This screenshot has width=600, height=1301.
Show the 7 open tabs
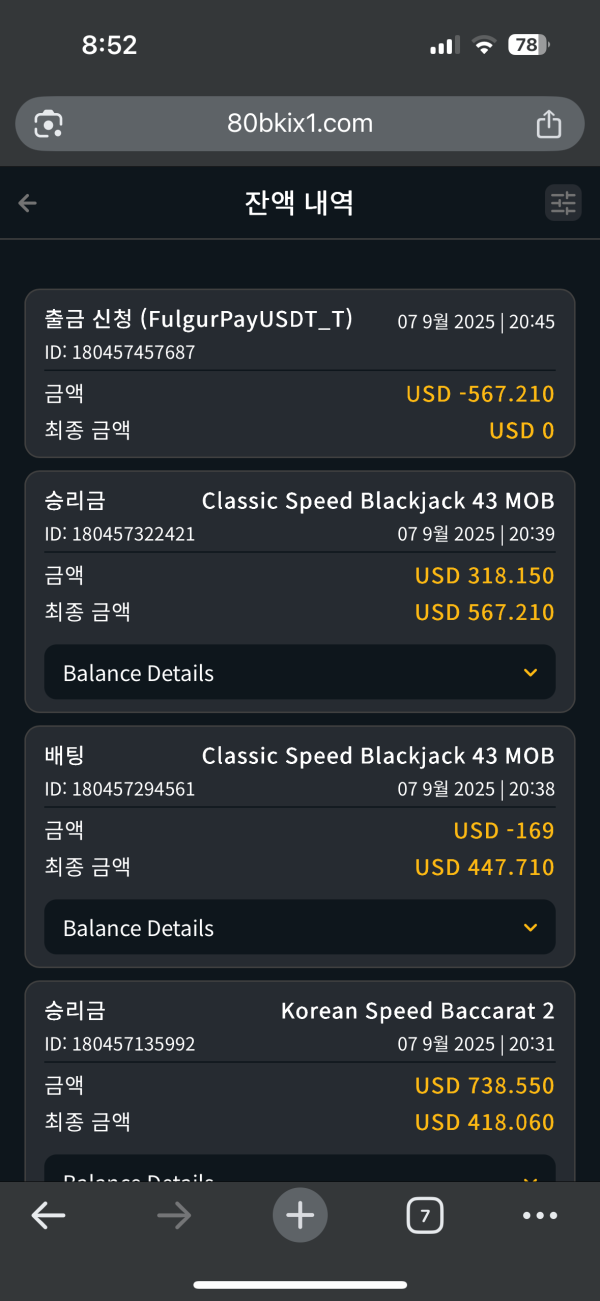coord(425,1215)
